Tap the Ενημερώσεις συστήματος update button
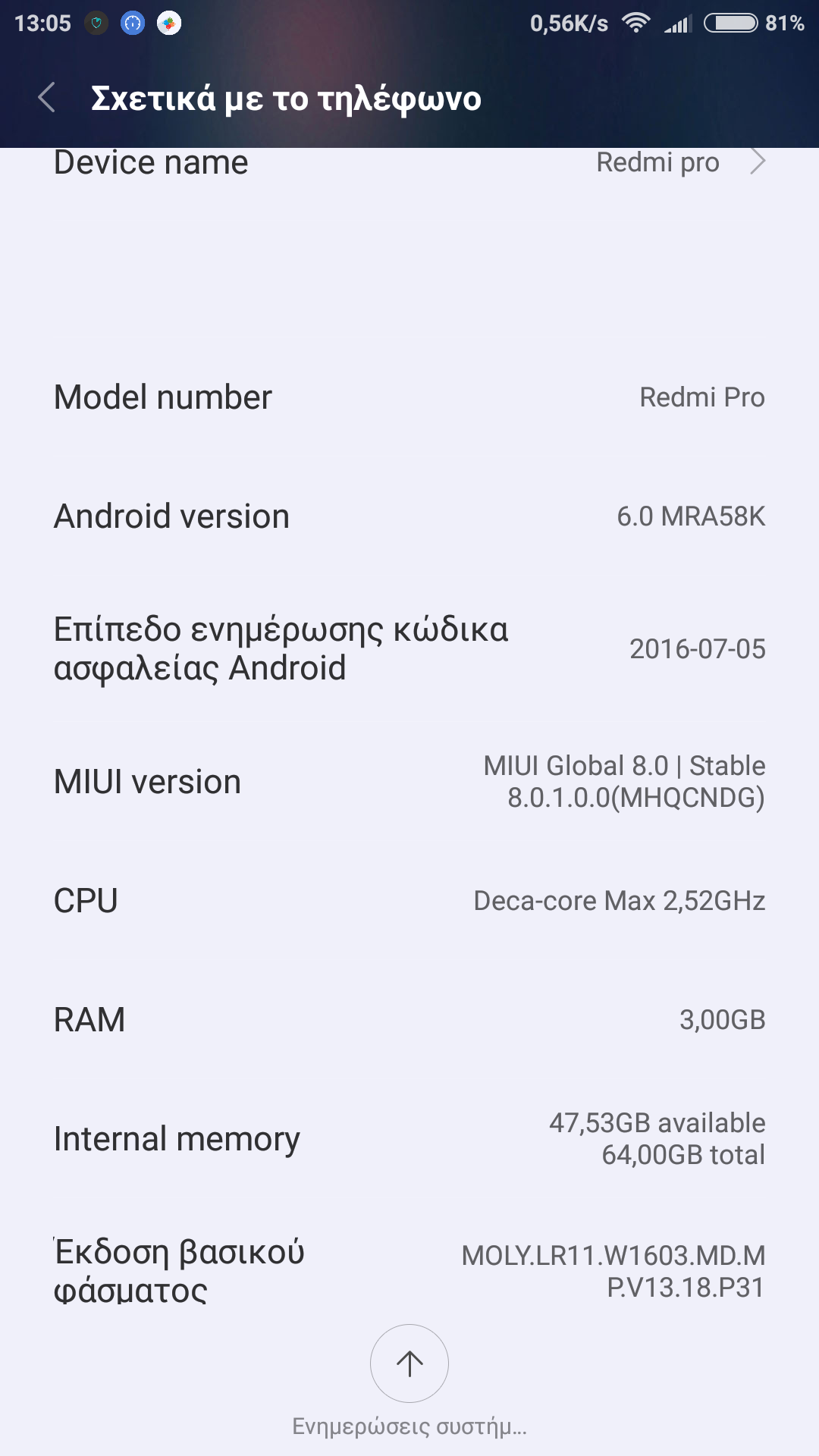This screenshot has height=1456, width=819. 409,1364
